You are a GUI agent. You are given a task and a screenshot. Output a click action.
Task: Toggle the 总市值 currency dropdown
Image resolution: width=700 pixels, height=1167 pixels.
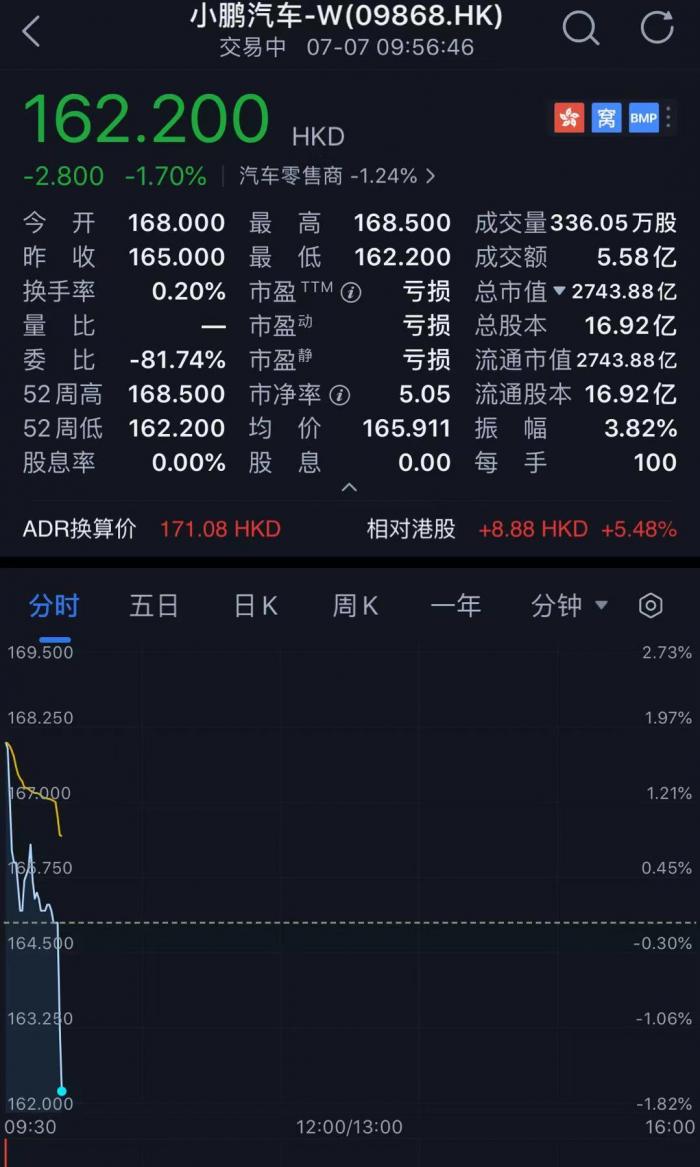click(x=560, y=291)
